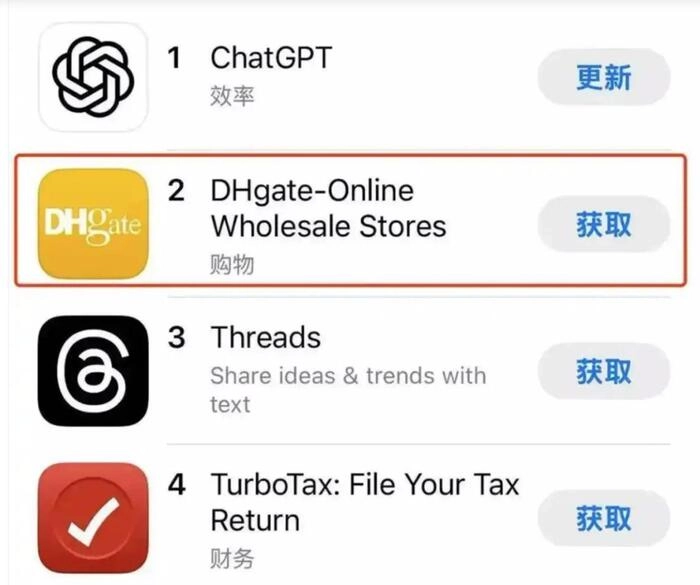Get the Threads app
The width and height of the screenshot is (700, 585).
[603, 372]
